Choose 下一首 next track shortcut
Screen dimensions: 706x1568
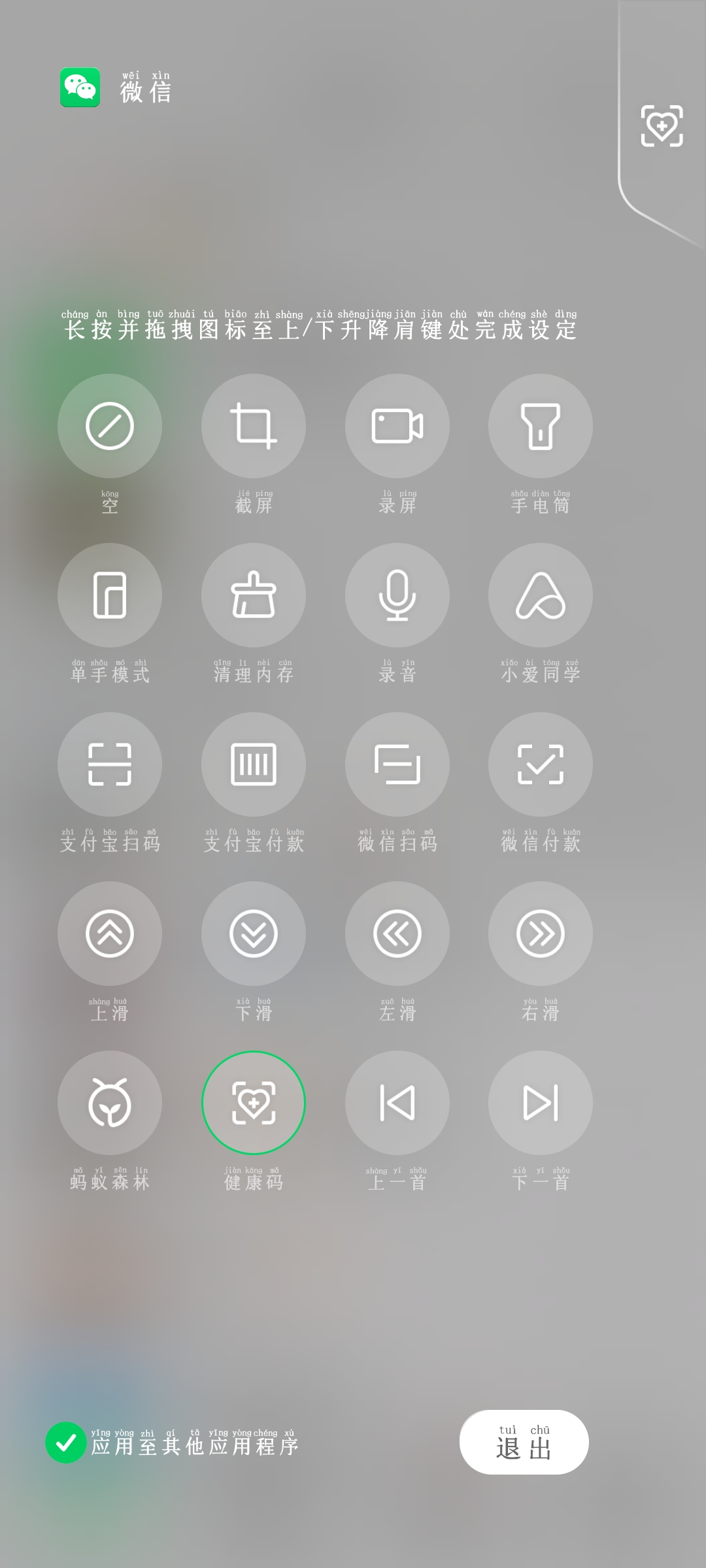(541, 1103)
